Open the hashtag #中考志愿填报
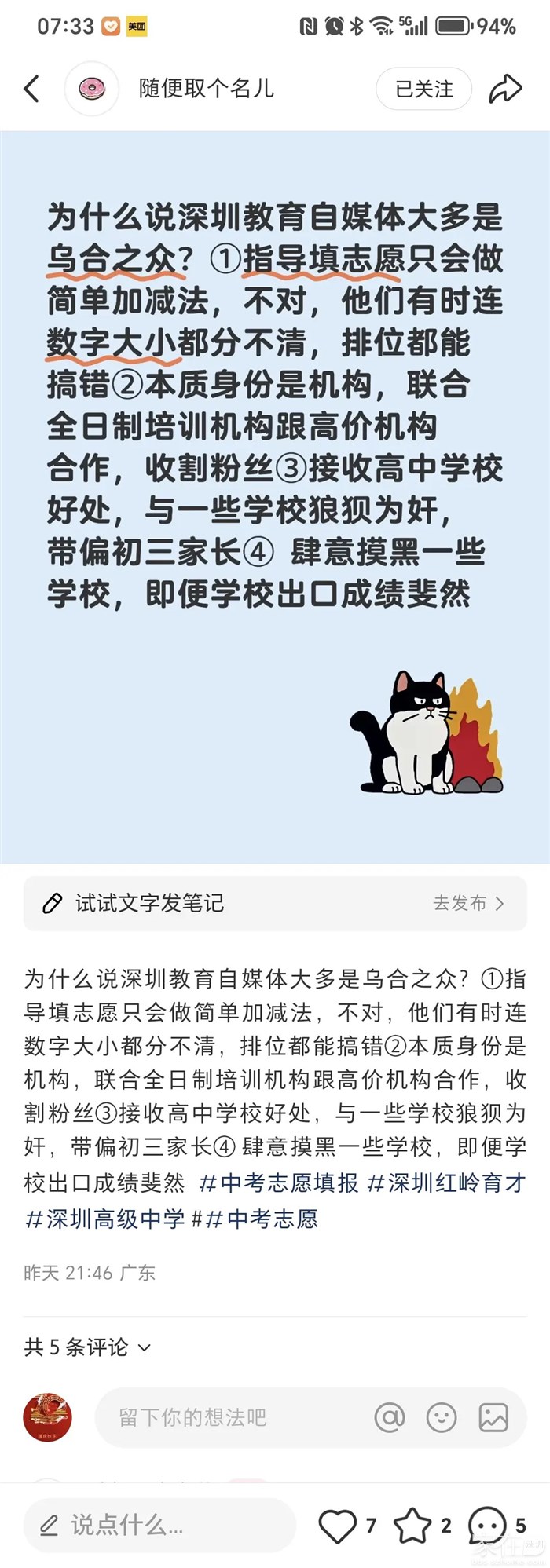Screen dimensions: 550x1568 279,1182
